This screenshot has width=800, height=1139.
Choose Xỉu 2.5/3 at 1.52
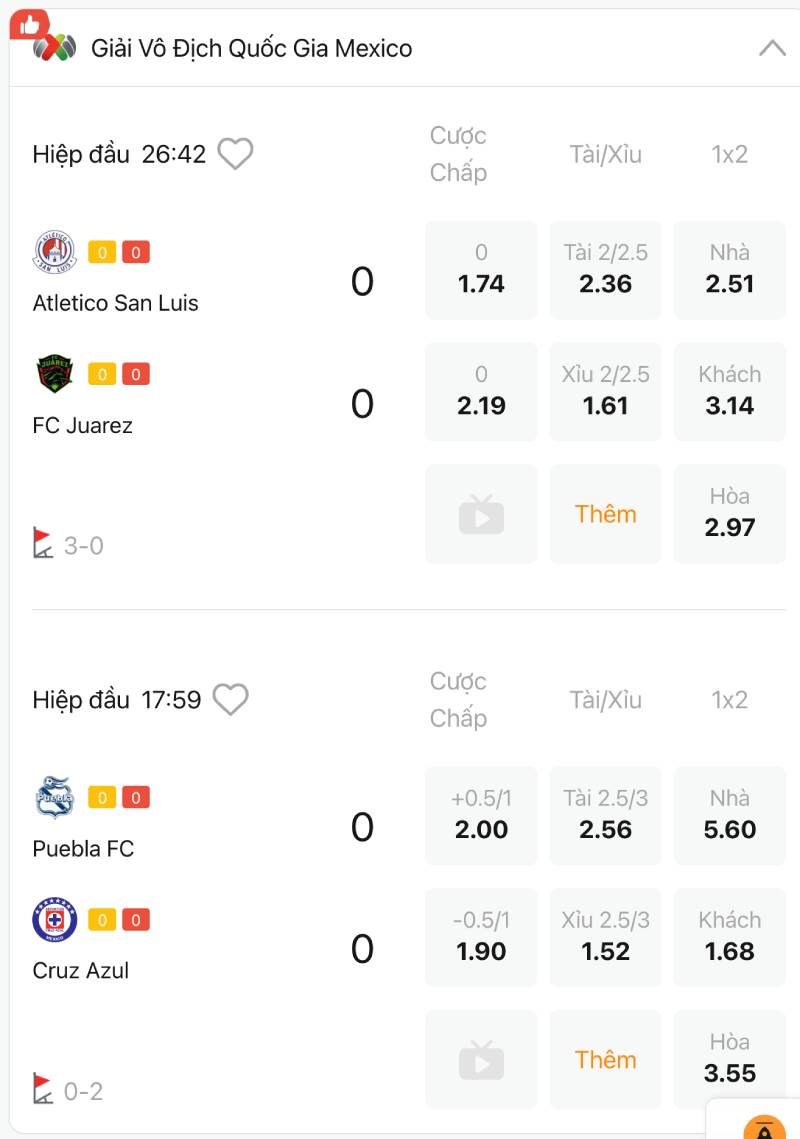pos(605,938)
